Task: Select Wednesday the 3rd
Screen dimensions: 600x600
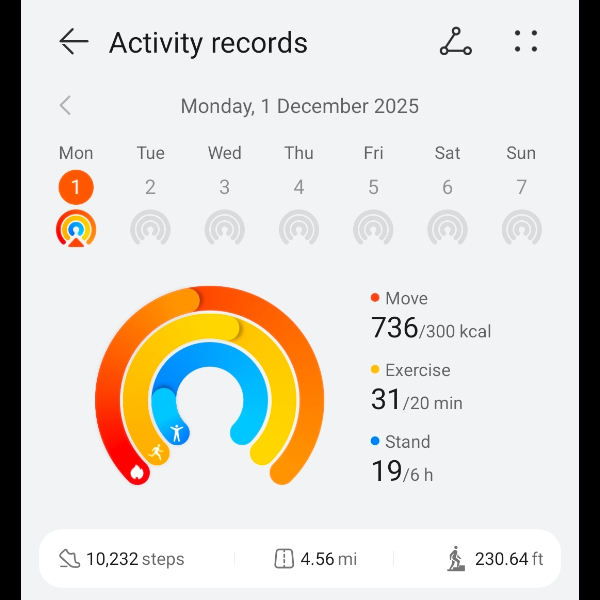Action: [225, 187]
